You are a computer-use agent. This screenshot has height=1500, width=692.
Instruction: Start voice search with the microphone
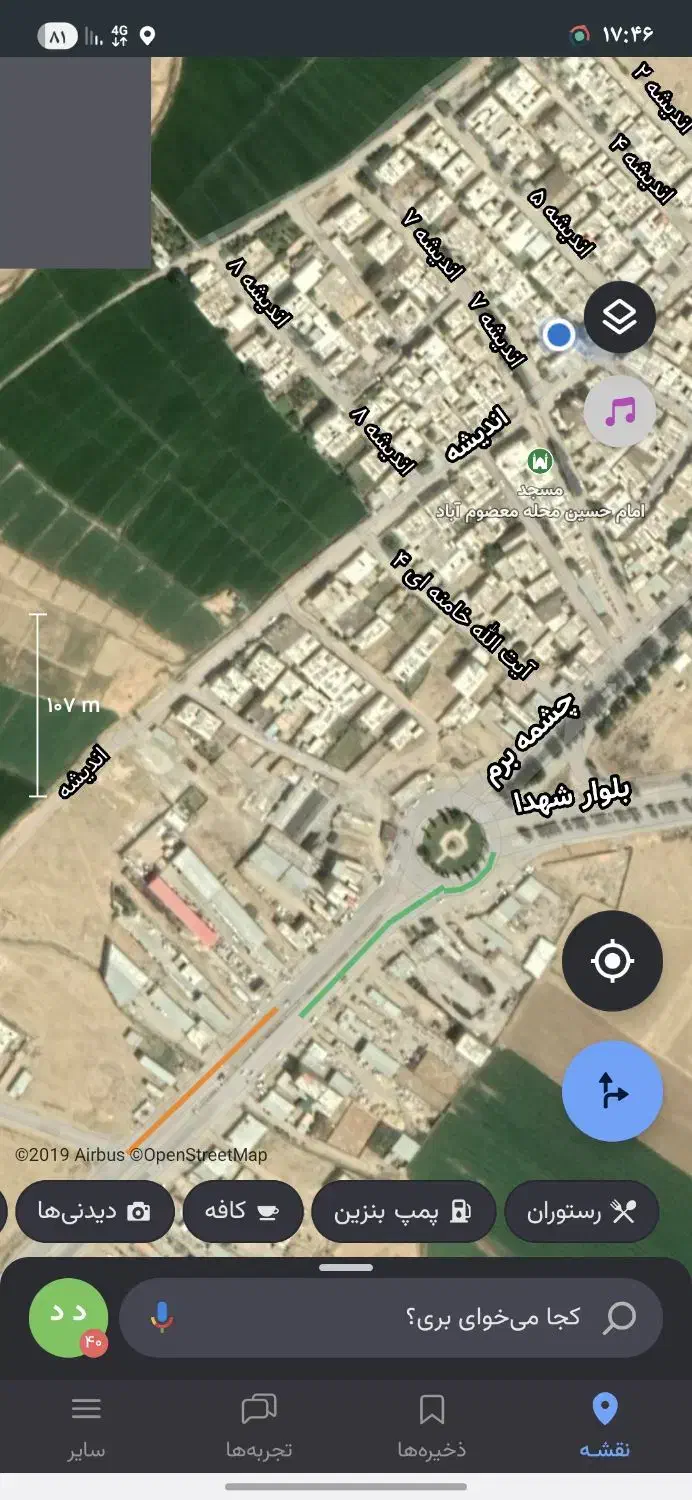click(x=162, y=1317)
